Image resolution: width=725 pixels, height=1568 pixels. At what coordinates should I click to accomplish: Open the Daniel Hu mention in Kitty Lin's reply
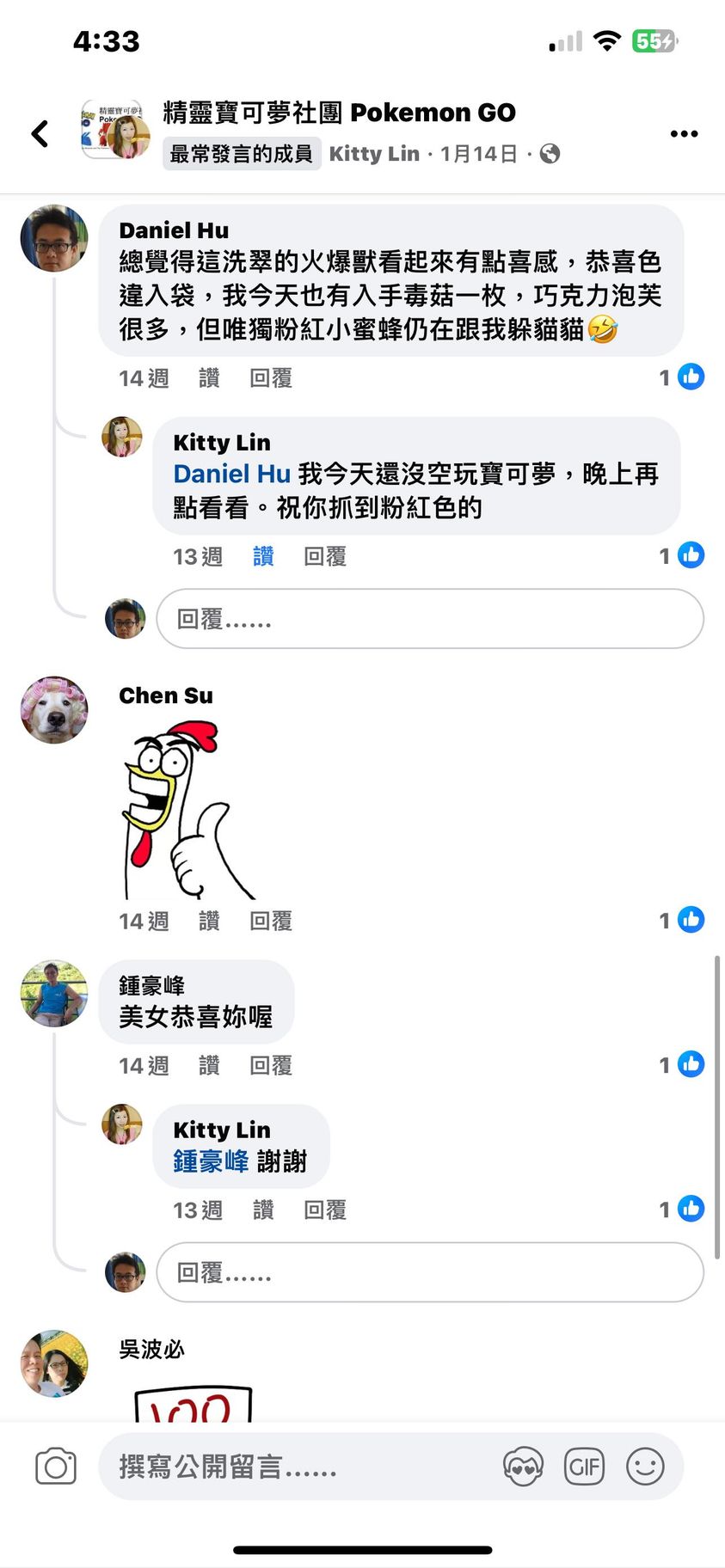pos(231,474)
